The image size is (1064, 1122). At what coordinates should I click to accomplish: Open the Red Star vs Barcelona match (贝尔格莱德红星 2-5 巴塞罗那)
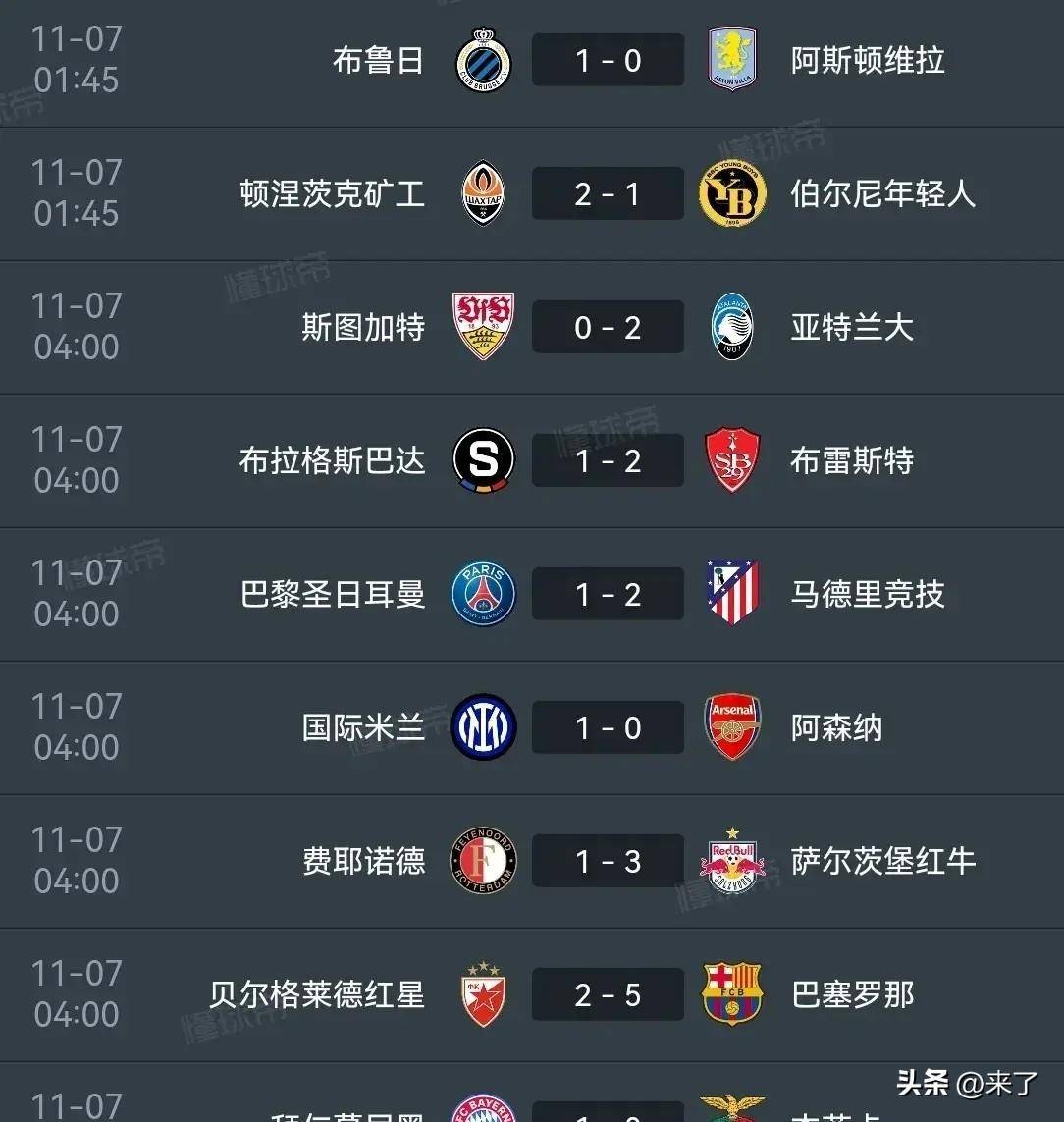tap(608, 995)
